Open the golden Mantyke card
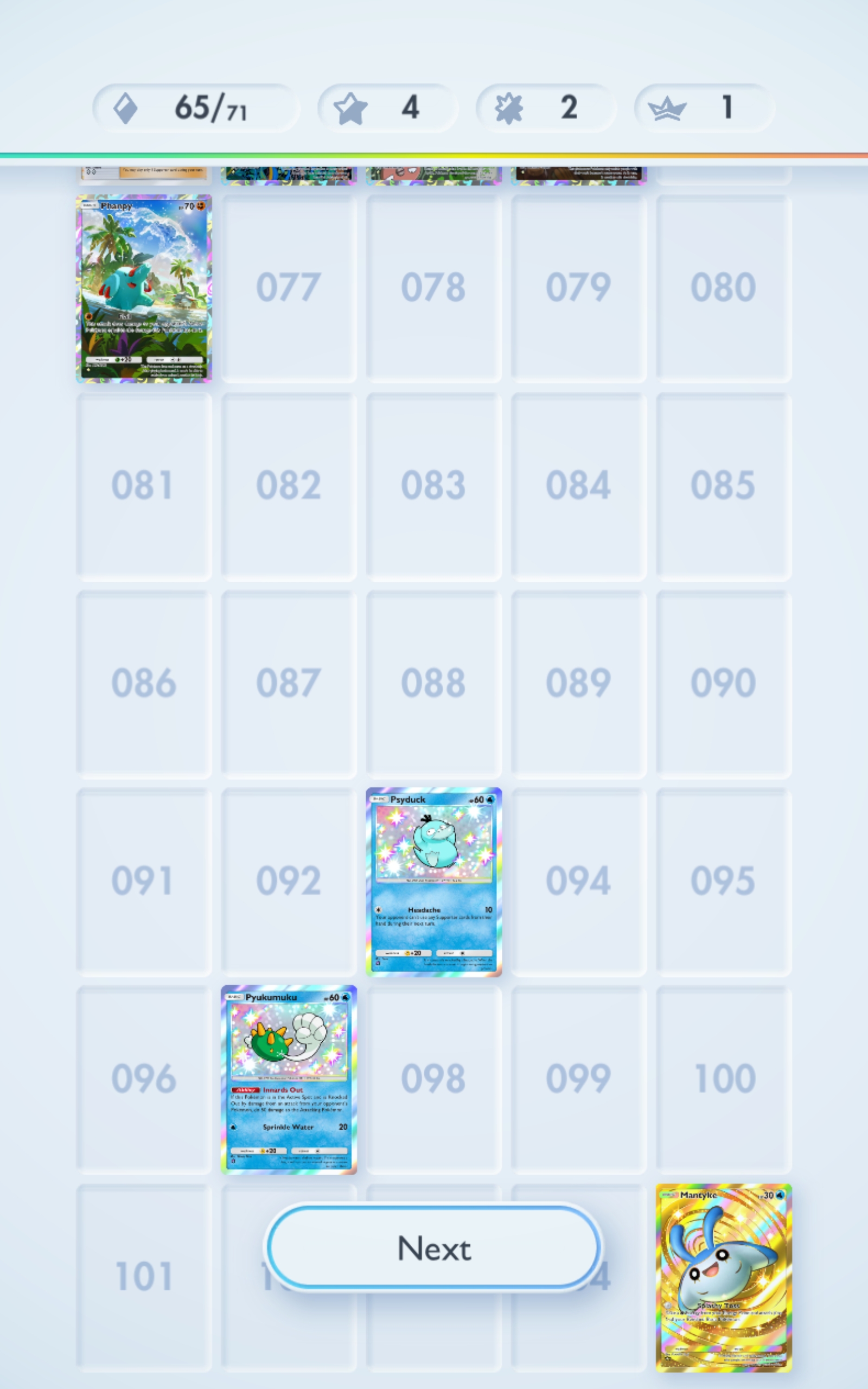The height and width of the screenshot is (1389, 868). tap(724, 1278)
